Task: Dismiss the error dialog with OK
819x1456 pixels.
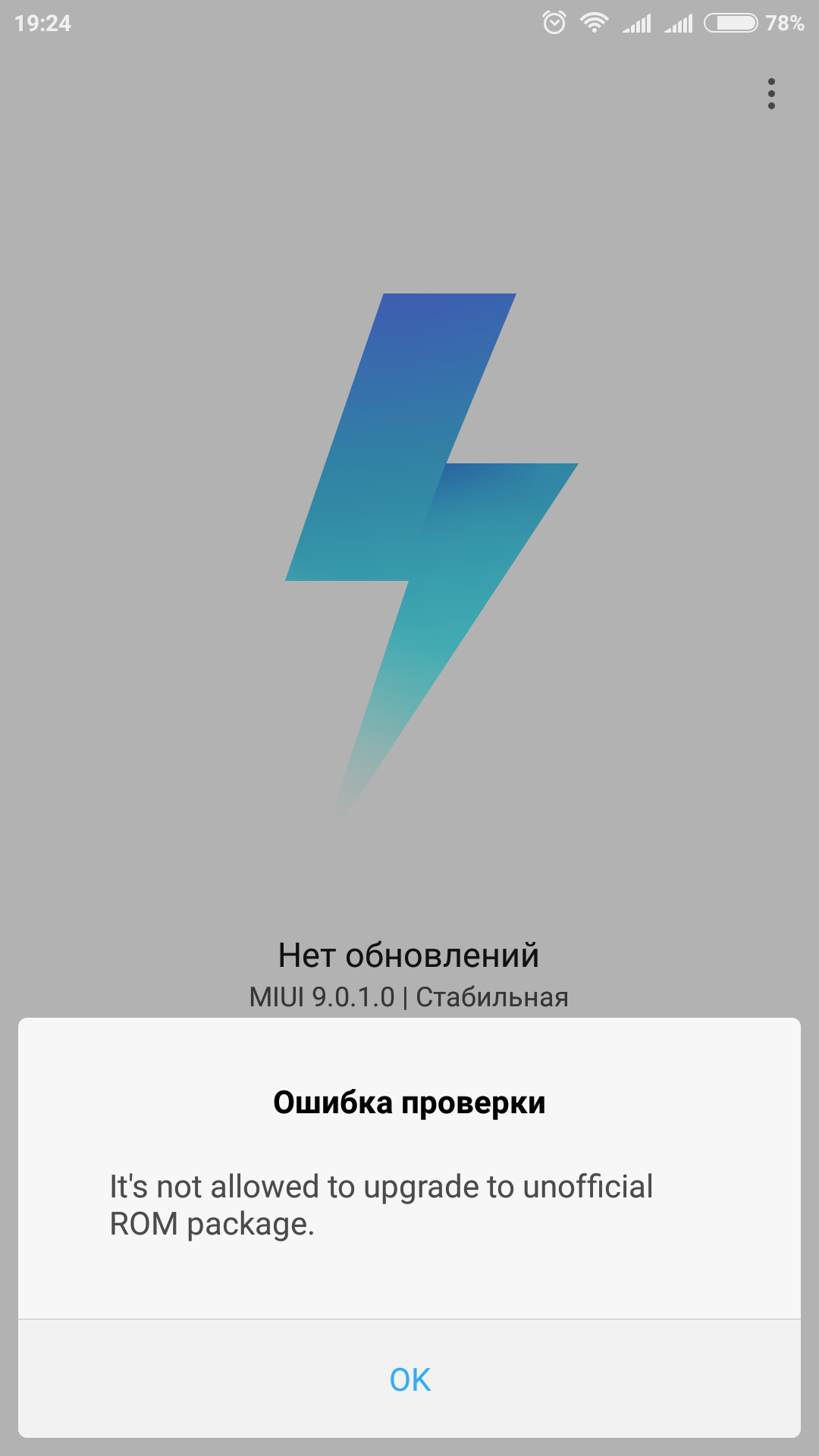Action: tap(409, 1379)
